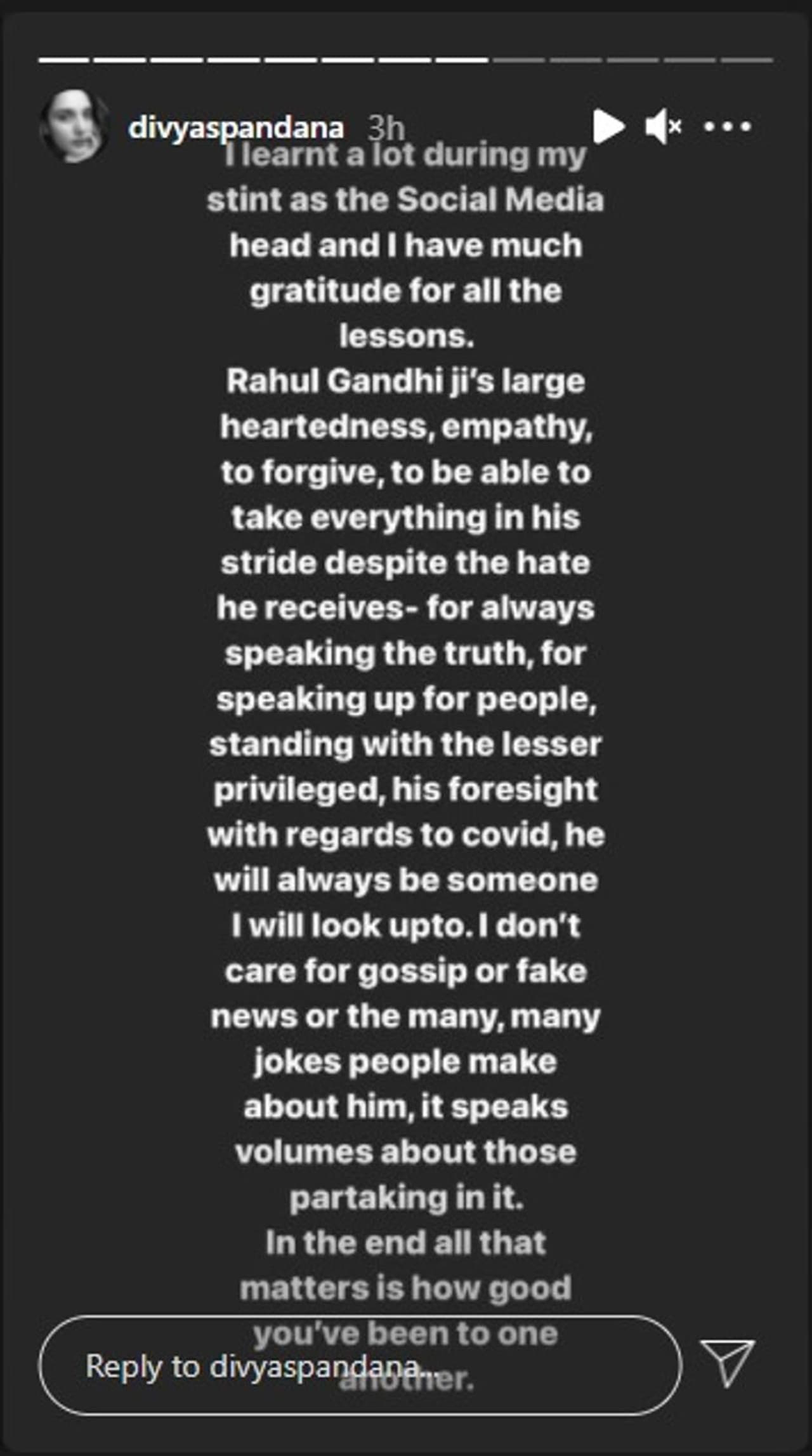
Task: Unmute the story audio
Action: tap(663, 126)
